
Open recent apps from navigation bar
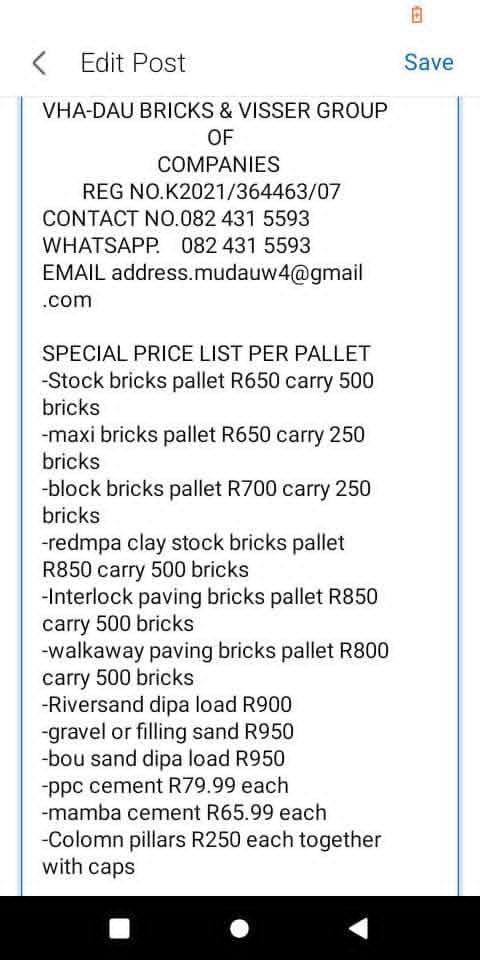coord(120,928)
